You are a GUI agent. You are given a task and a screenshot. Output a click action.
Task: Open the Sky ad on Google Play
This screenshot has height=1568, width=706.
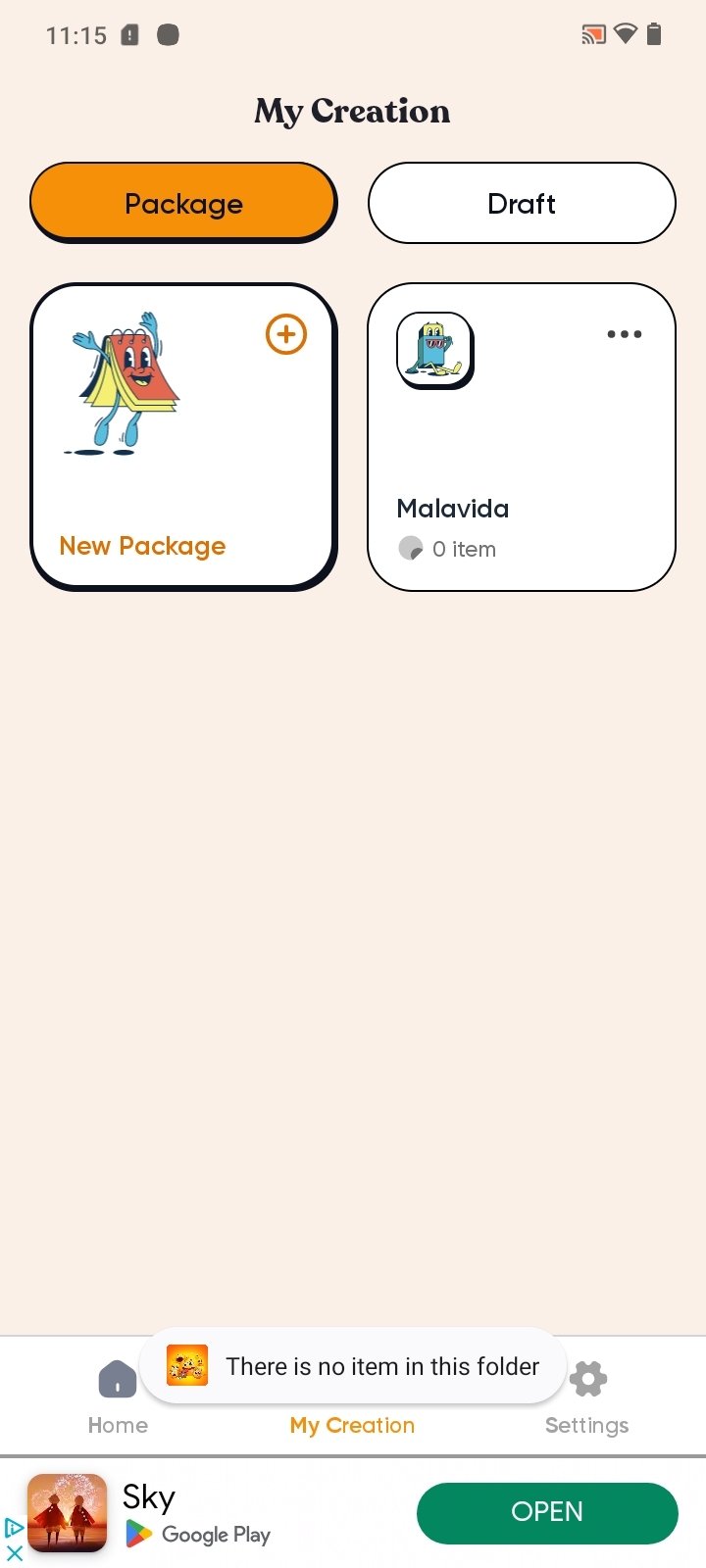pos(546,1511)
